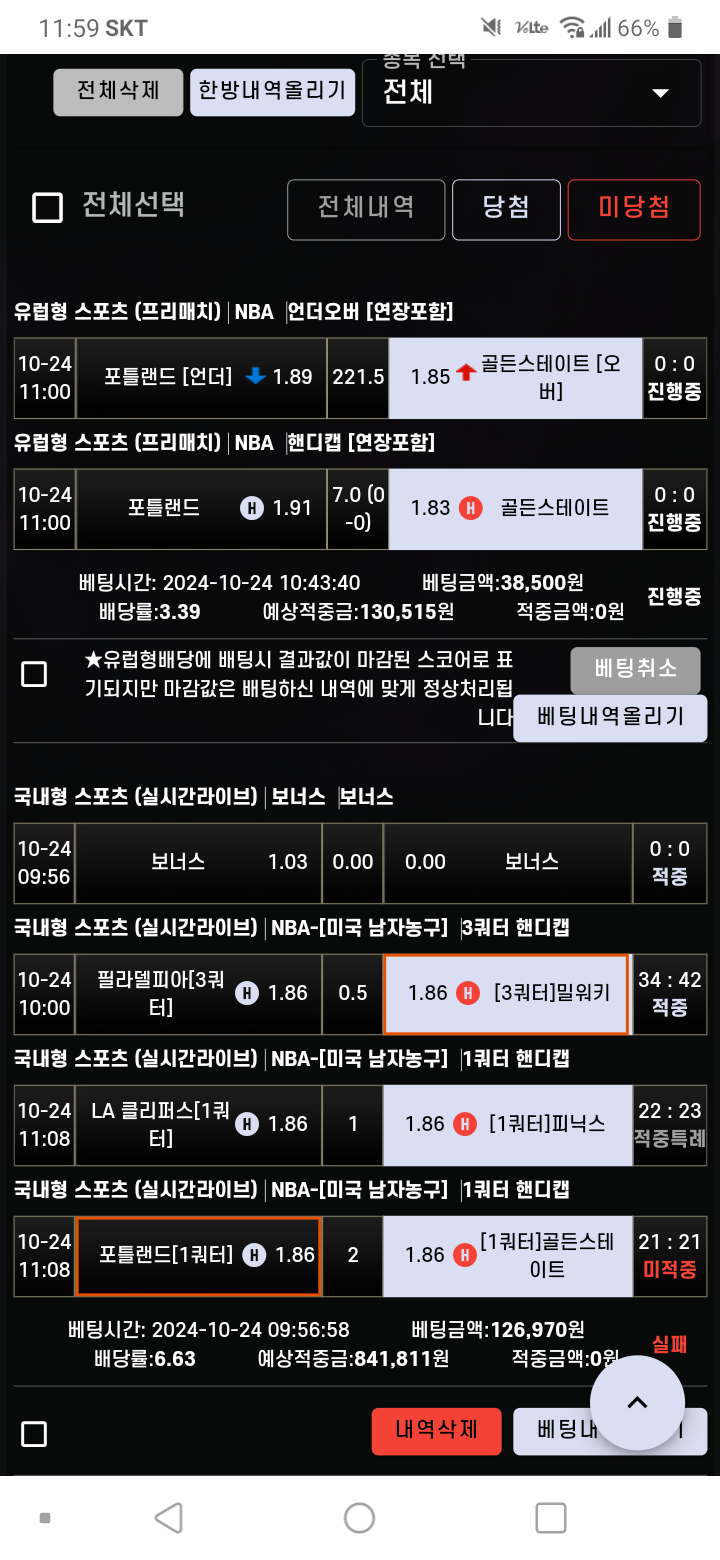
Task: Tap 베팅내역올리기 on the 38,500원 bet
Action: point(610,718)
